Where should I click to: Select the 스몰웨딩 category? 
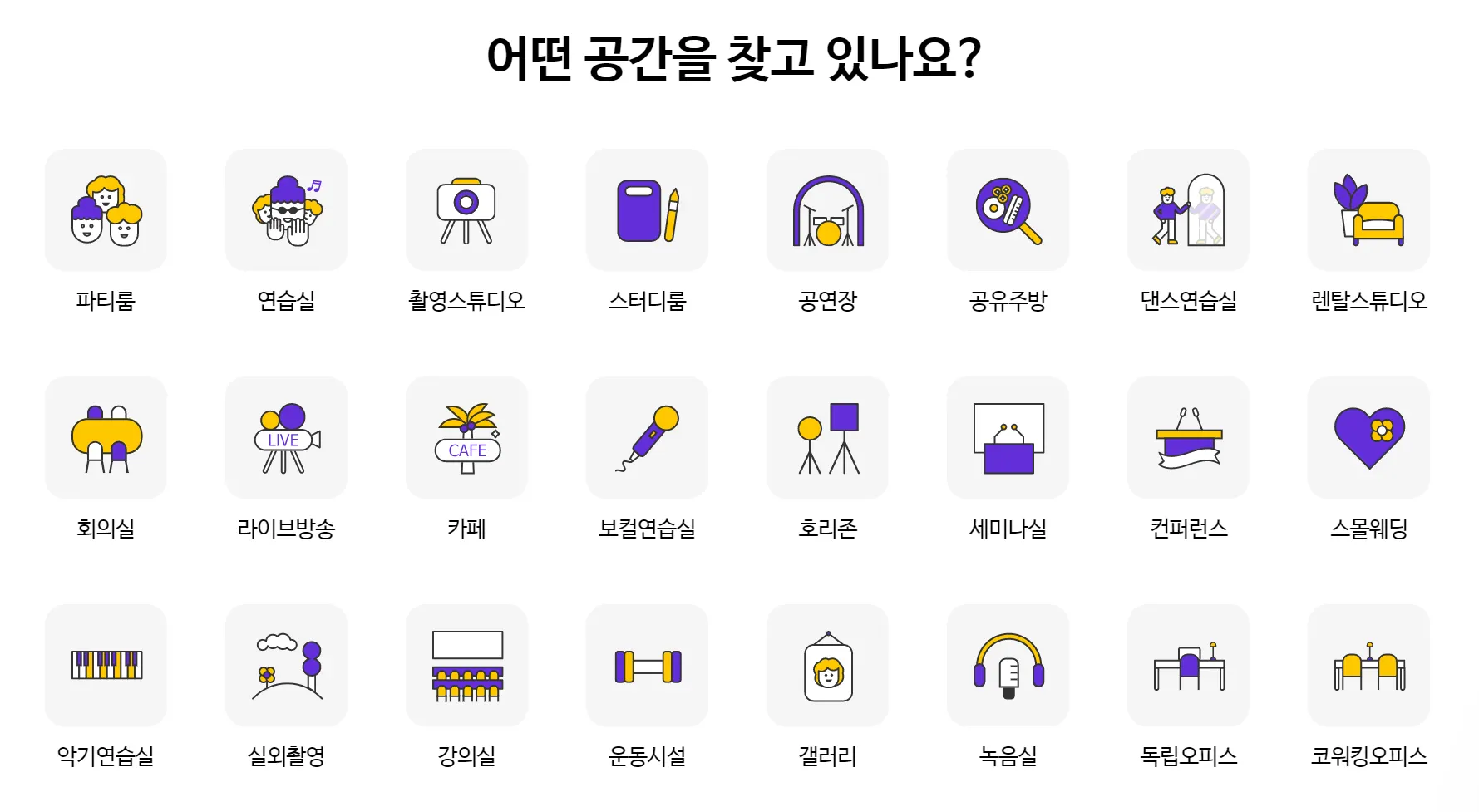1368,438
